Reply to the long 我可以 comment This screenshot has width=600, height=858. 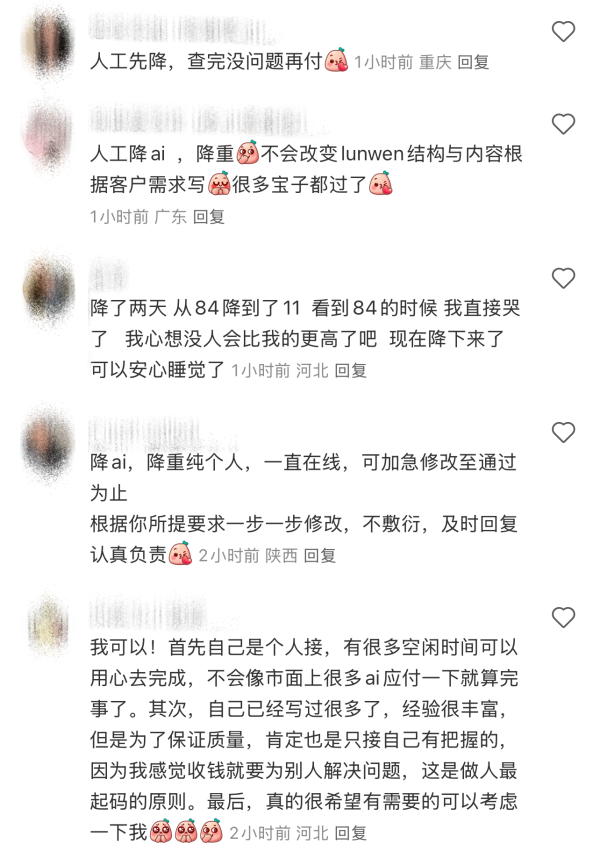[349, 832]
